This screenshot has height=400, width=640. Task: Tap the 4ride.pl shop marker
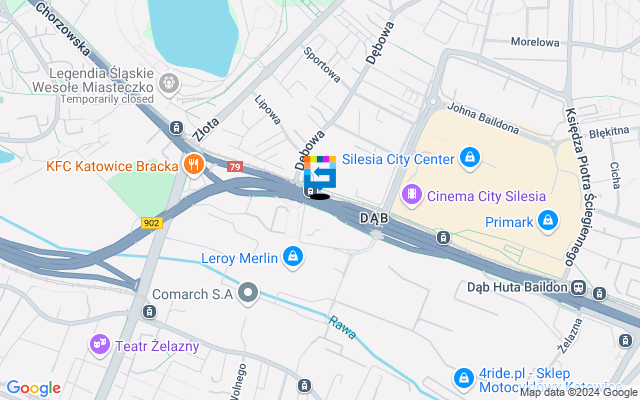(x=463, y=378)
